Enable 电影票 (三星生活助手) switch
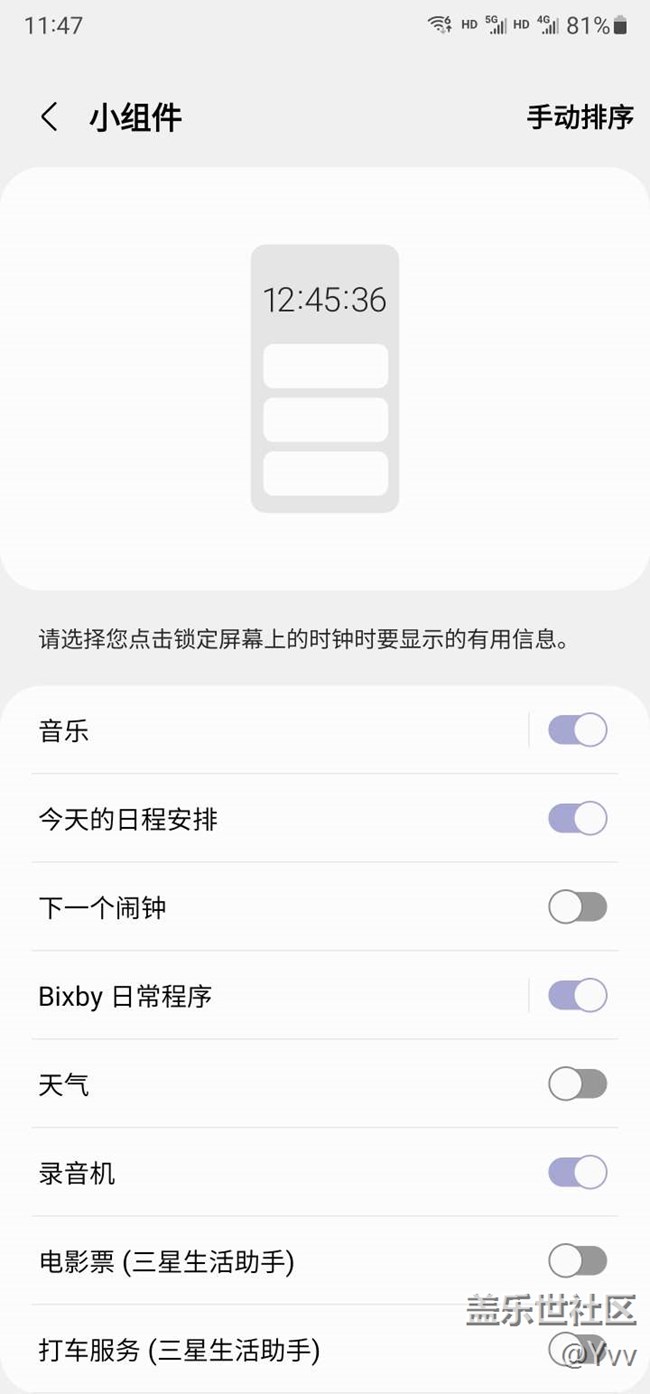 (577, 1260)
